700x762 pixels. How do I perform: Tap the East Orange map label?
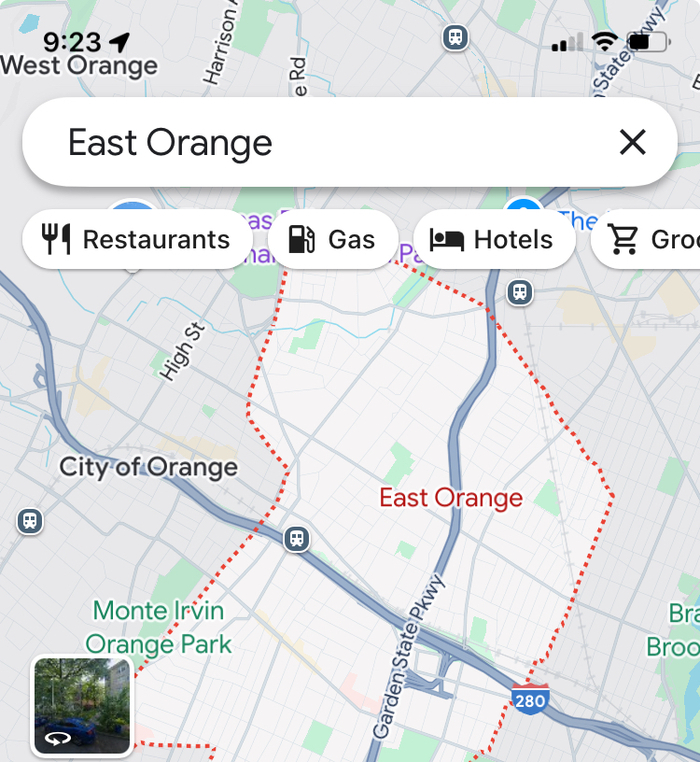click(451, 498)
